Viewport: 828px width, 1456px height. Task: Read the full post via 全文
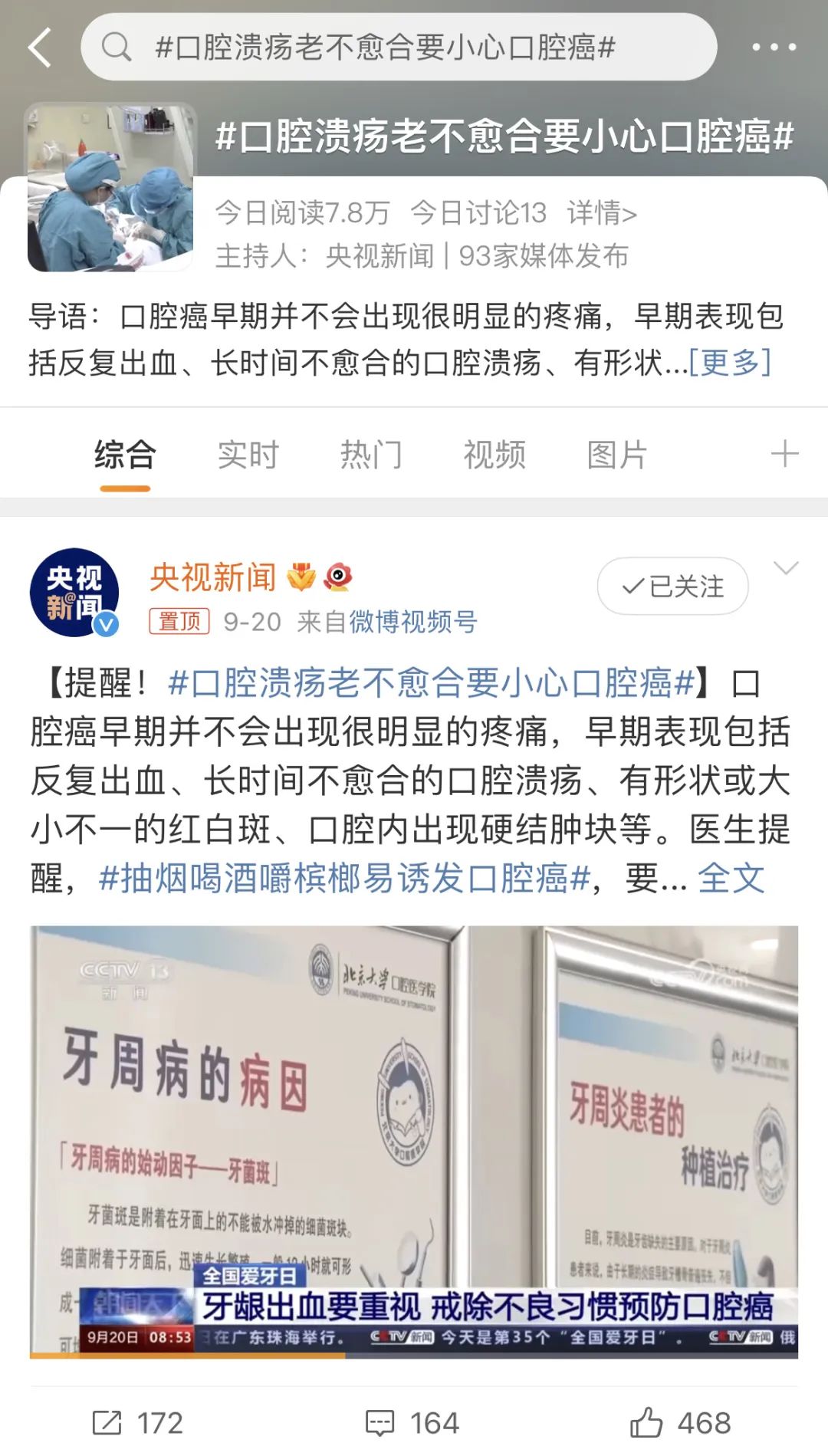pos(731,878)
